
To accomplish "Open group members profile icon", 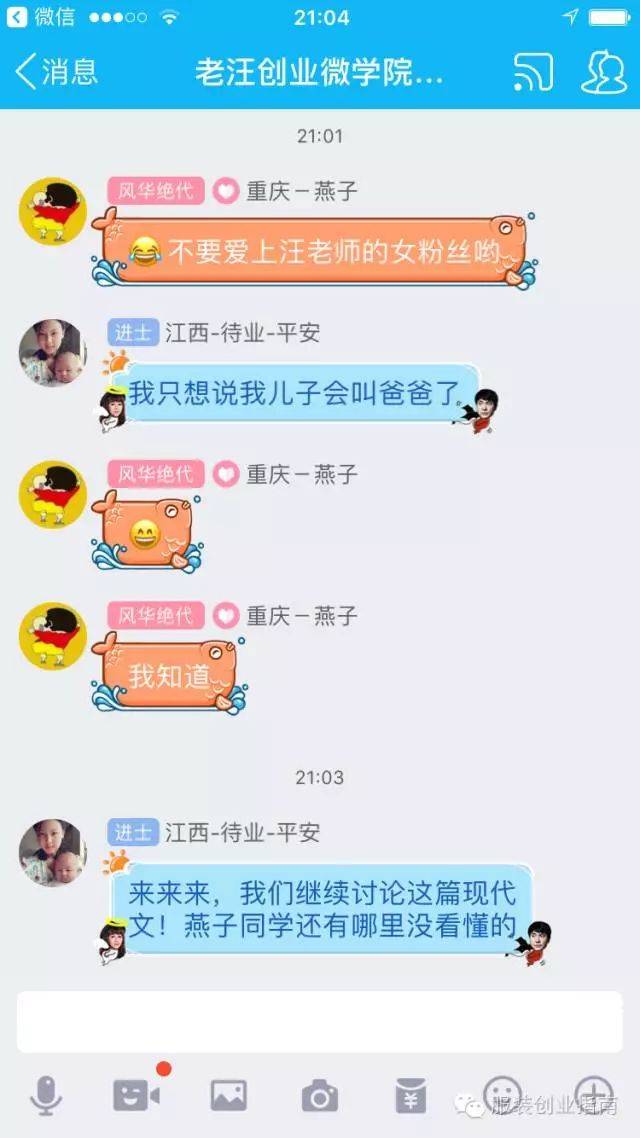I will point(603,72).
